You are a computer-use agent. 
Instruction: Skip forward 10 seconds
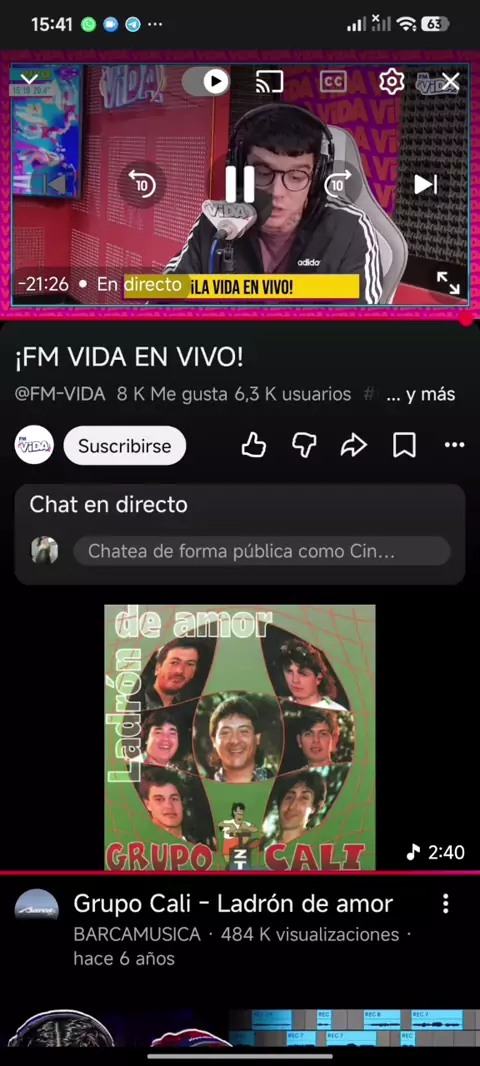coord(338,184)
